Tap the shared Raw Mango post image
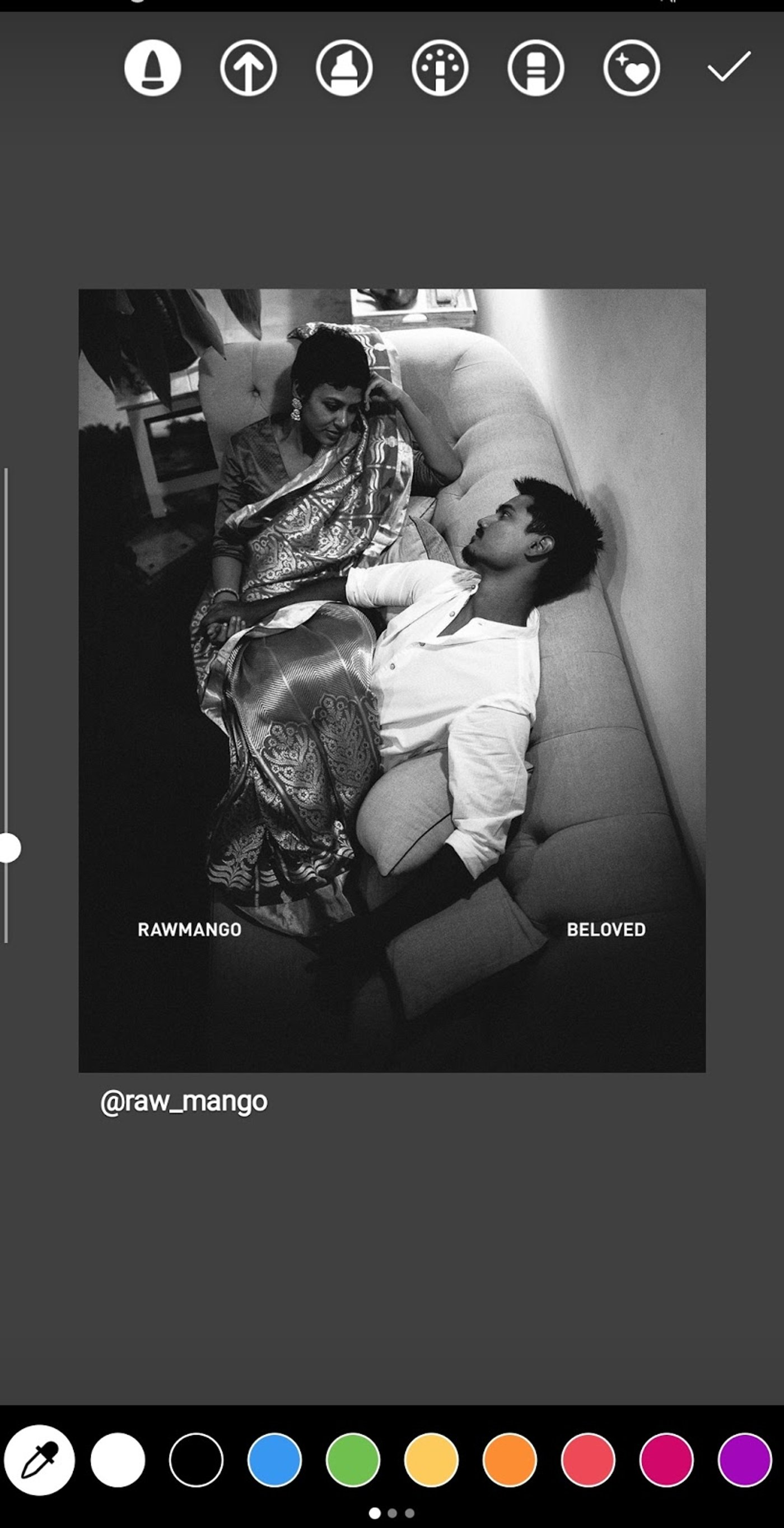 click(392, 681)
